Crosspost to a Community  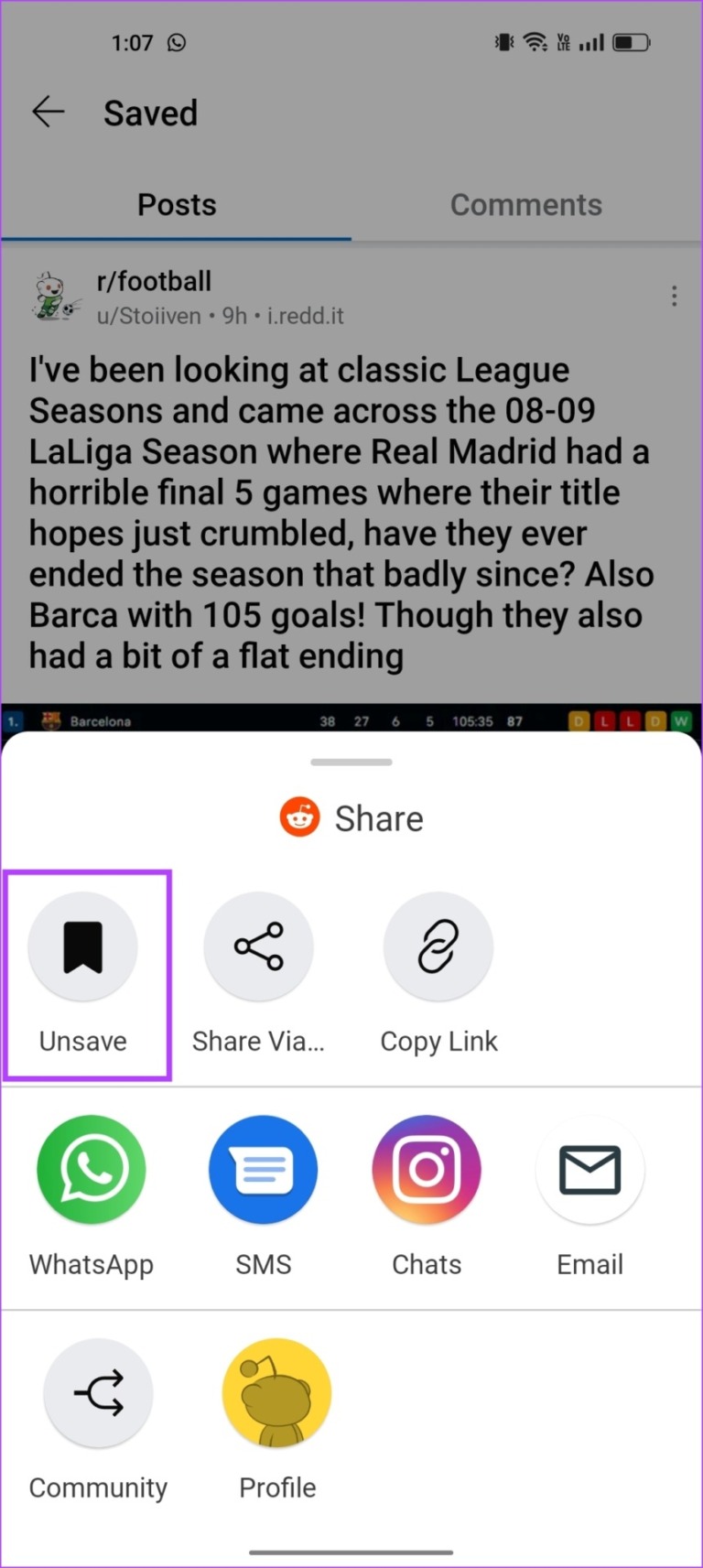[97, 1392]
